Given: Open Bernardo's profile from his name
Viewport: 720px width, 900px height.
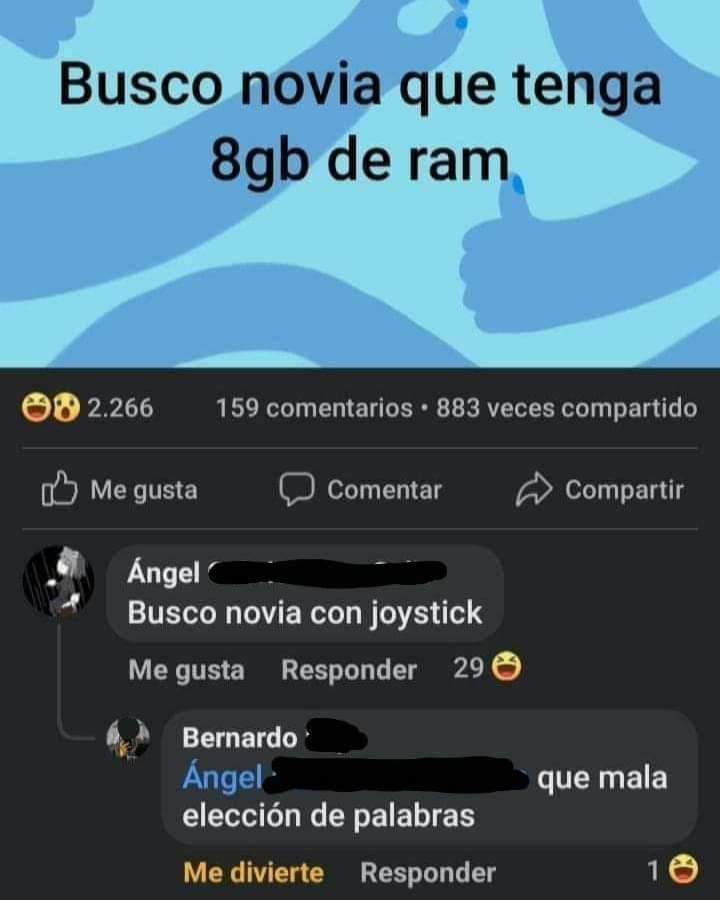Looking at the screenshot, I should click(240, 739).
